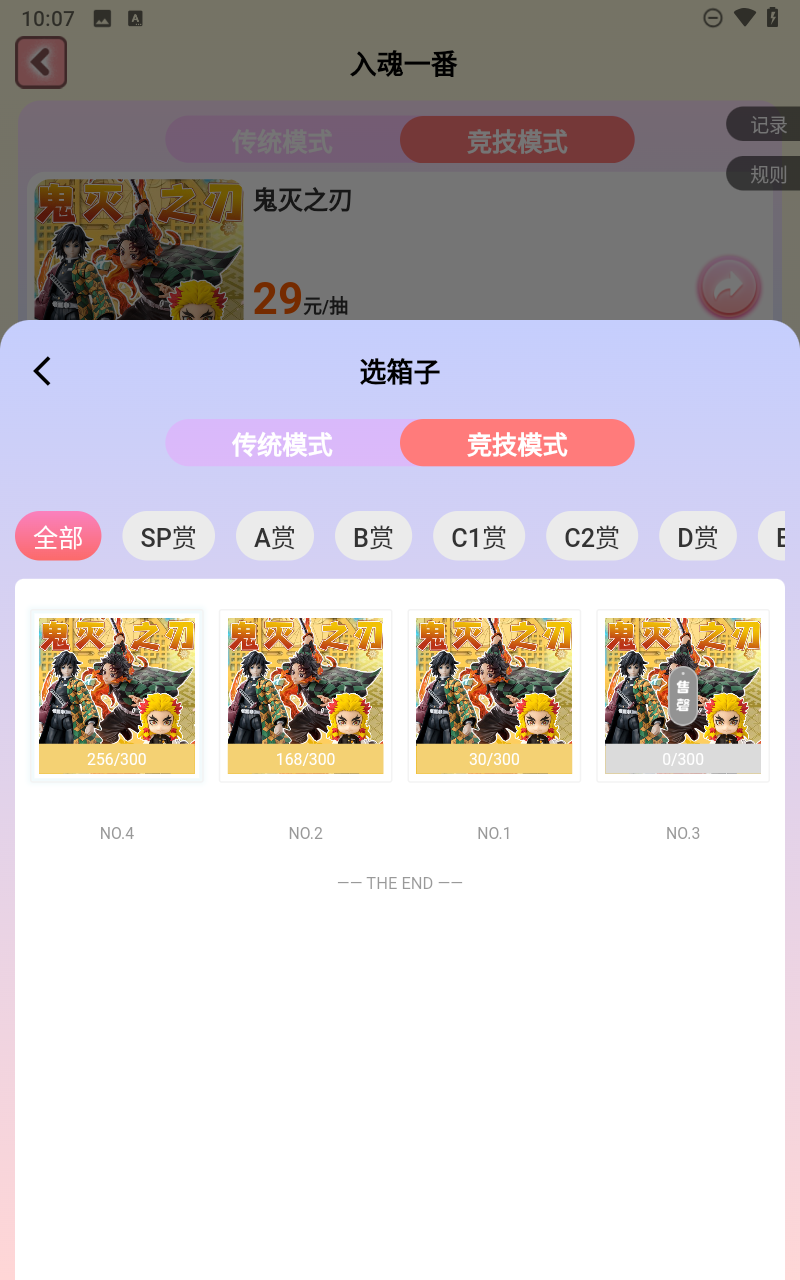
Task: Select the C2赏 filter chip
Action: point(591,536)
